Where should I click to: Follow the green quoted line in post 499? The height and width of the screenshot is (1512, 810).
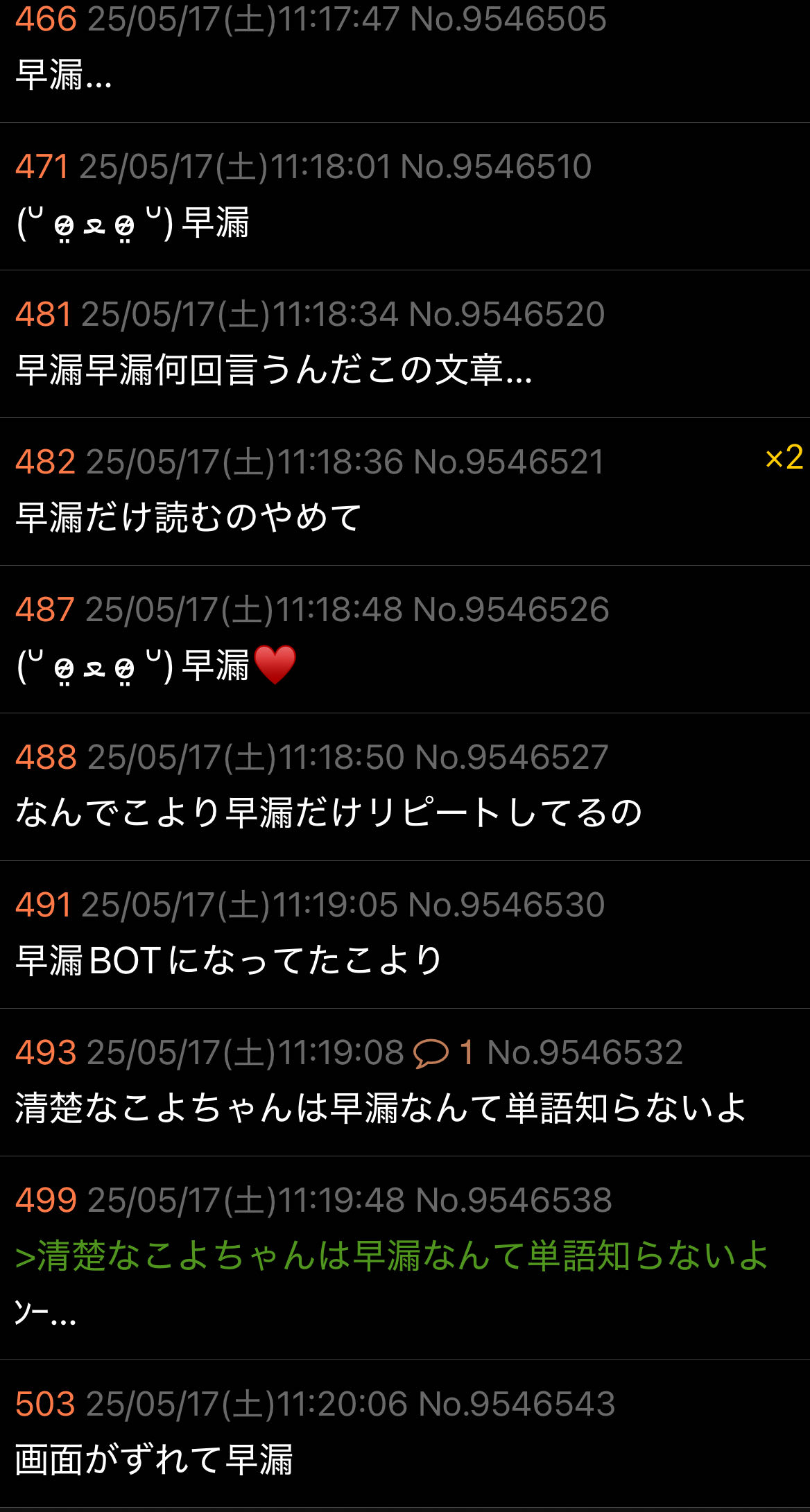(x=392, y=1255)
